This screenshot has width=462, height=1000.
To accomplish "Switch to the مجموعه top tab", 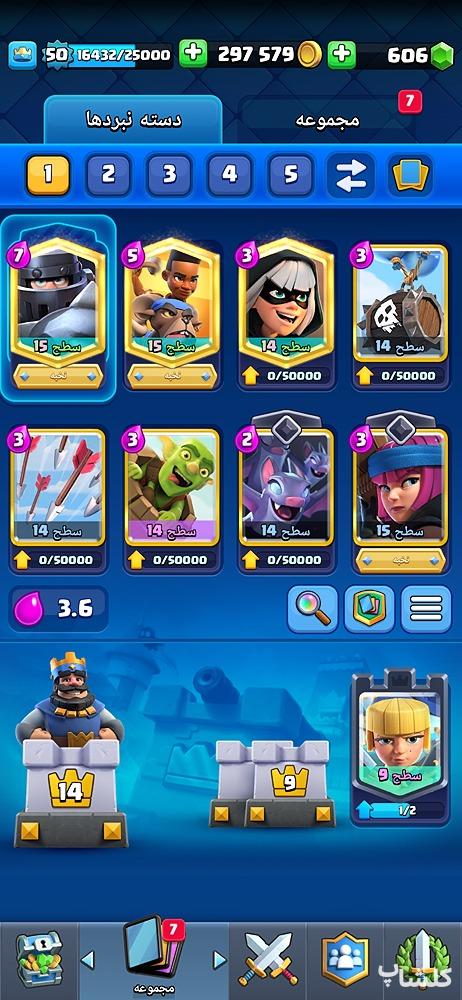I will point(328,119).
